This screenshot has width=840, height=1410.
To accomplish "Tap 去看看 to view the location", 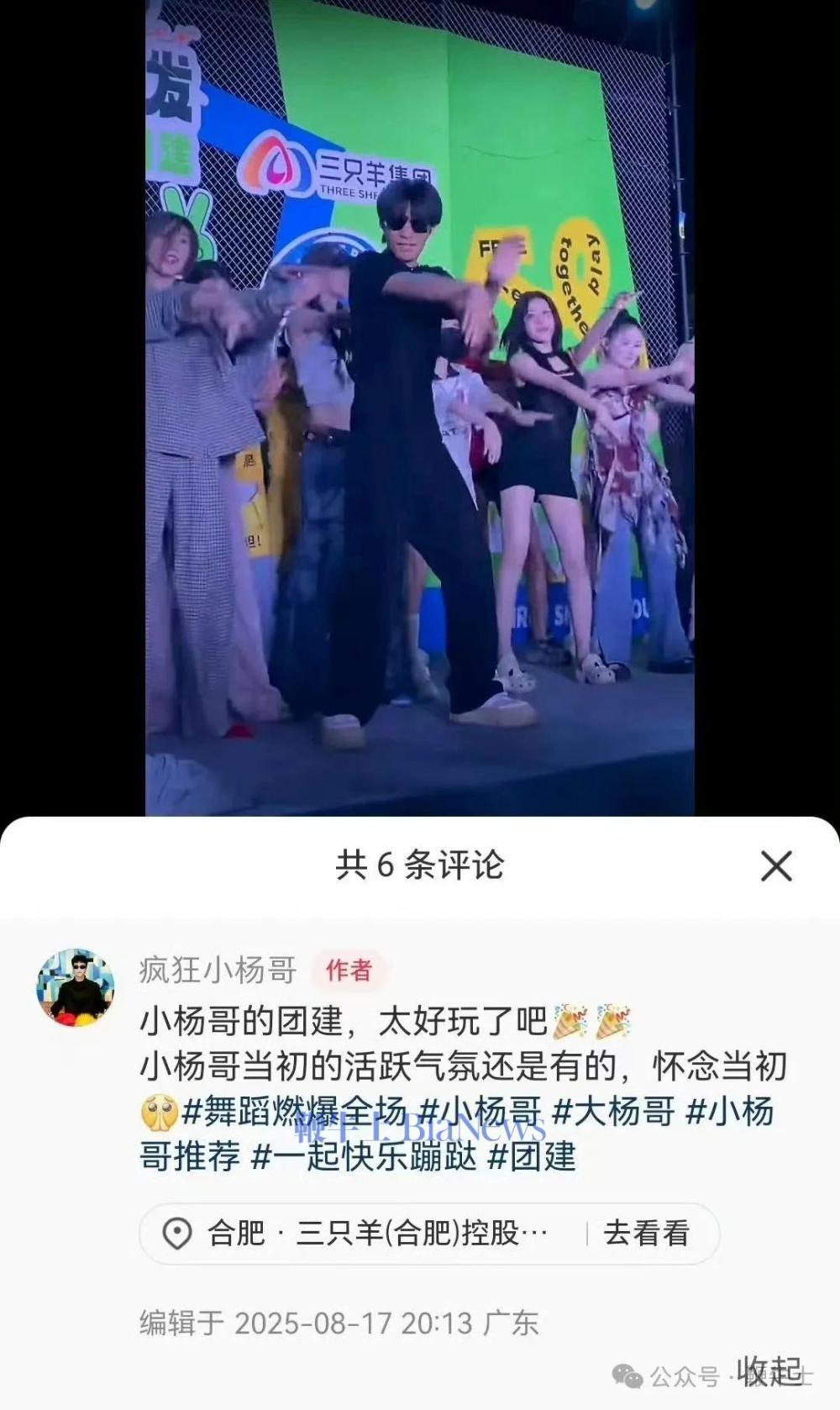I will 647,1234.
